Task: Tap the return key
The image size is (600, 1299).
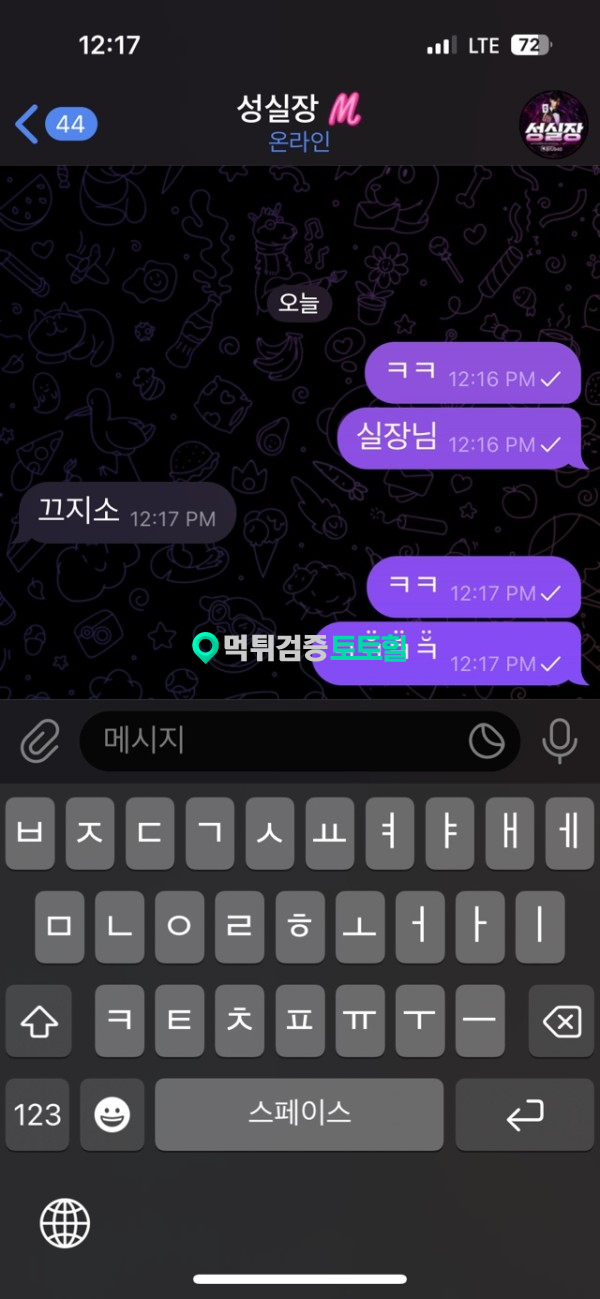Action: click(524, 1114)
